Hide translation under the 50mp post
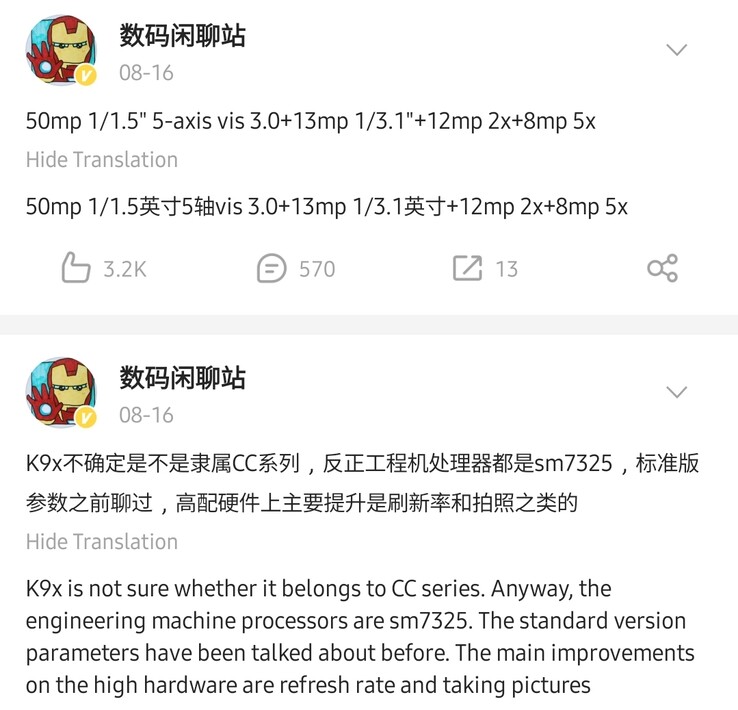Screen dimensions: 738x710 pyautogui.click(x=102, y=160)
